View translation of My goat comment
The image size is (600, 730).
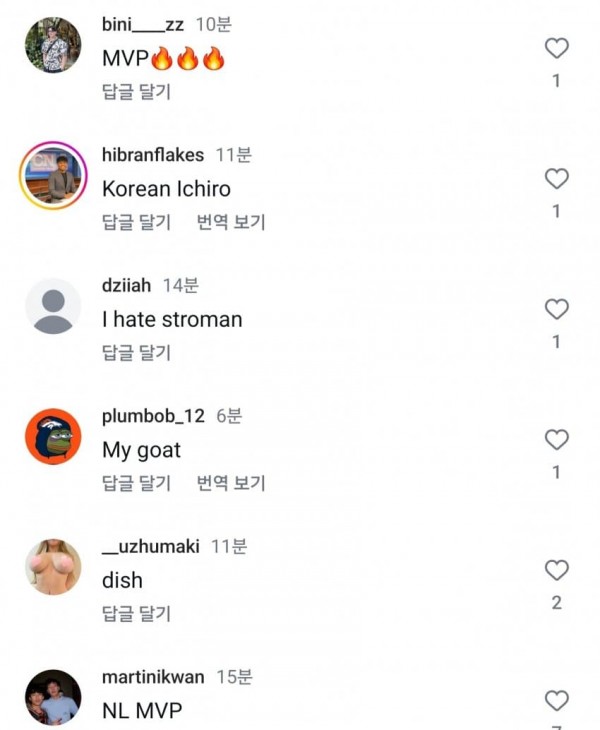tap(231, 483)
